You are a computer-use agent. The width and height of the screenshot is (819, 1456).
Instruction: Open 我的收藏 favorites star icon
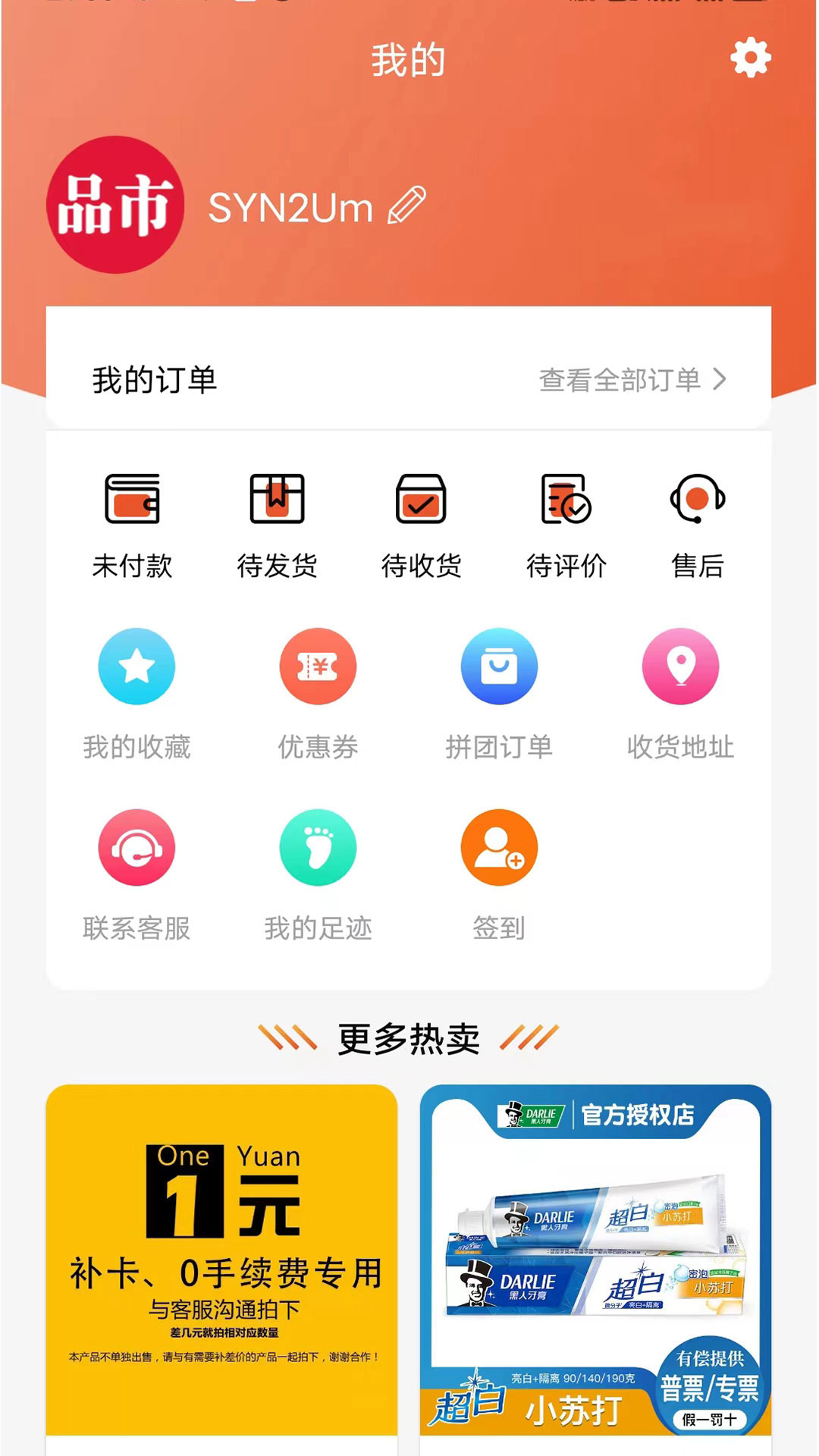(136, 666)
